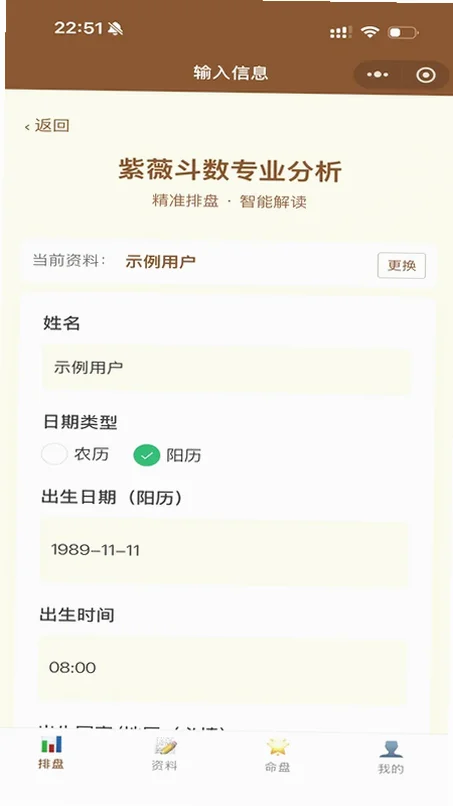The height and width of the screenshot is (806, 453).
Task: Switch to the 我的 tab
Action: coord(391,757)
